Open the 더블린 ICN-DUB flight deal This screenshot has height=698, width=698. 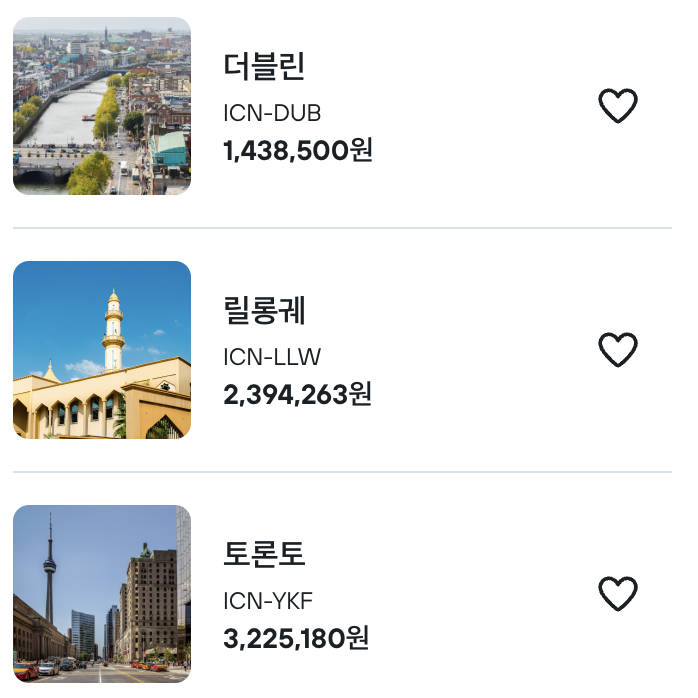coord(297,108)
